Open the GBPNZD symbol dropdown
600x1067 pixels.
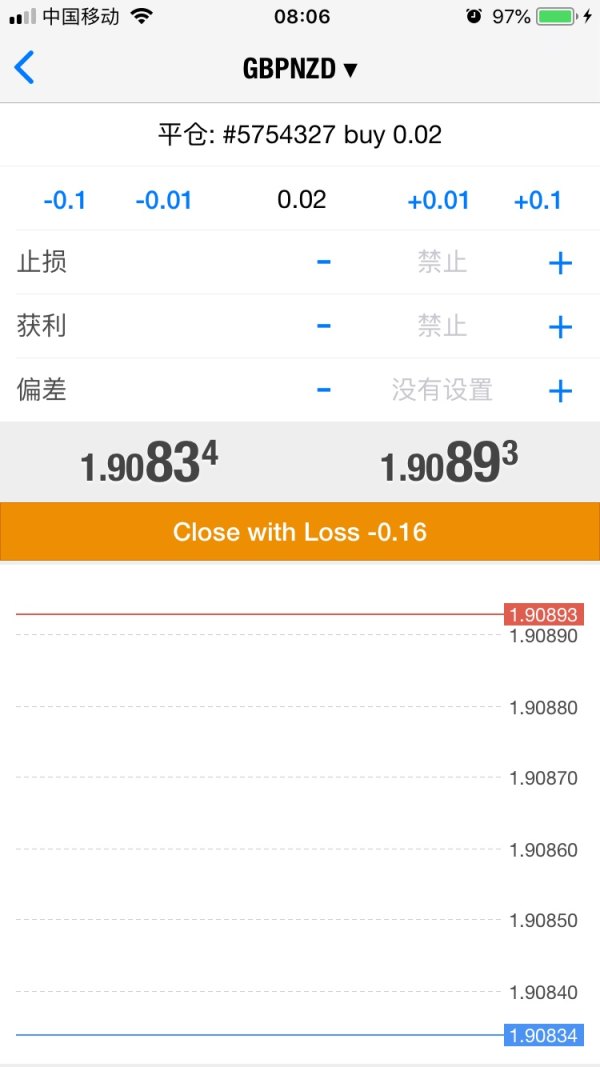point(300,69)
